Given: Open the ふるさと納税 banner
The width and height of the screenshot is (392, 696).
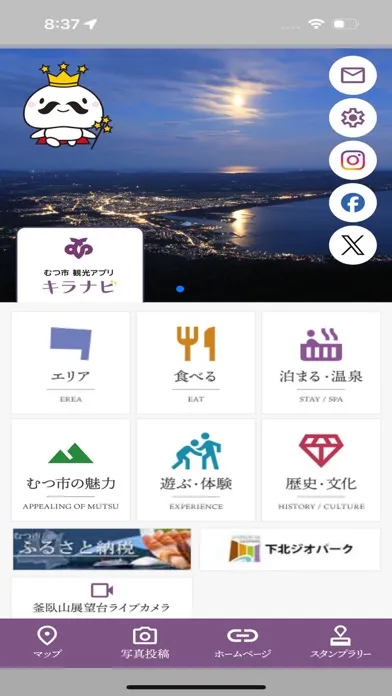Looking at the screenshot, I should pyautogui.click(x=102, y=549).
